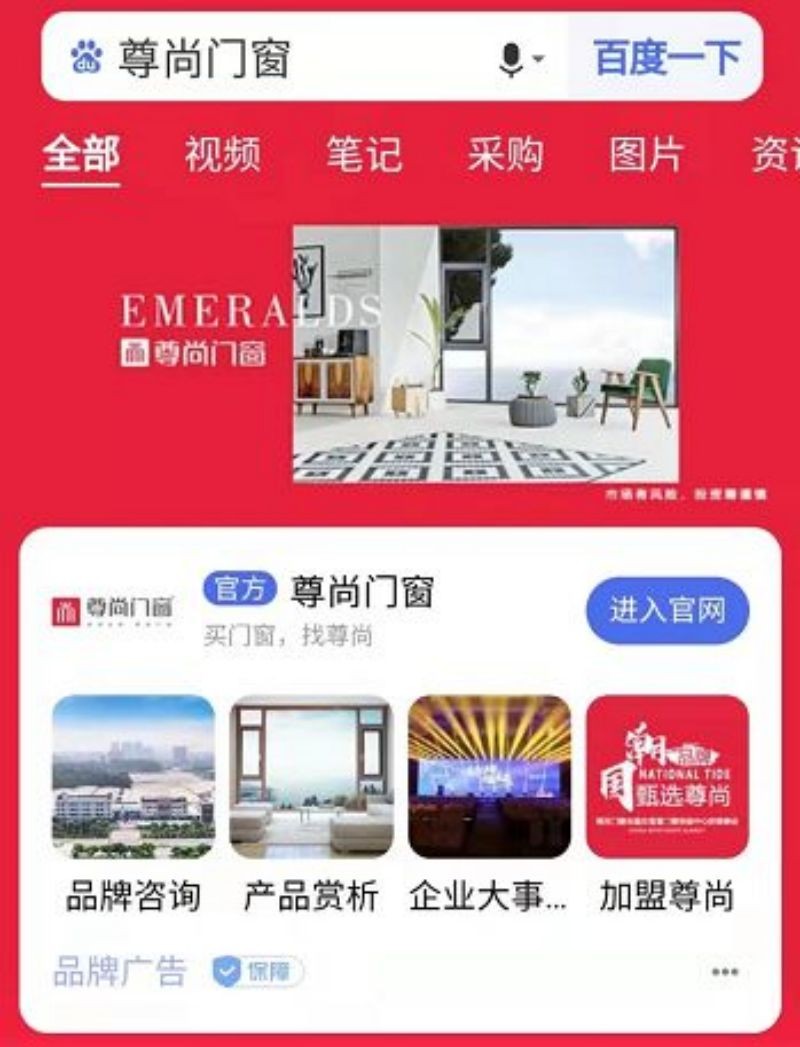
Task: Tap the 保障 guarantee badge
Action: click(x=258, y=971)
